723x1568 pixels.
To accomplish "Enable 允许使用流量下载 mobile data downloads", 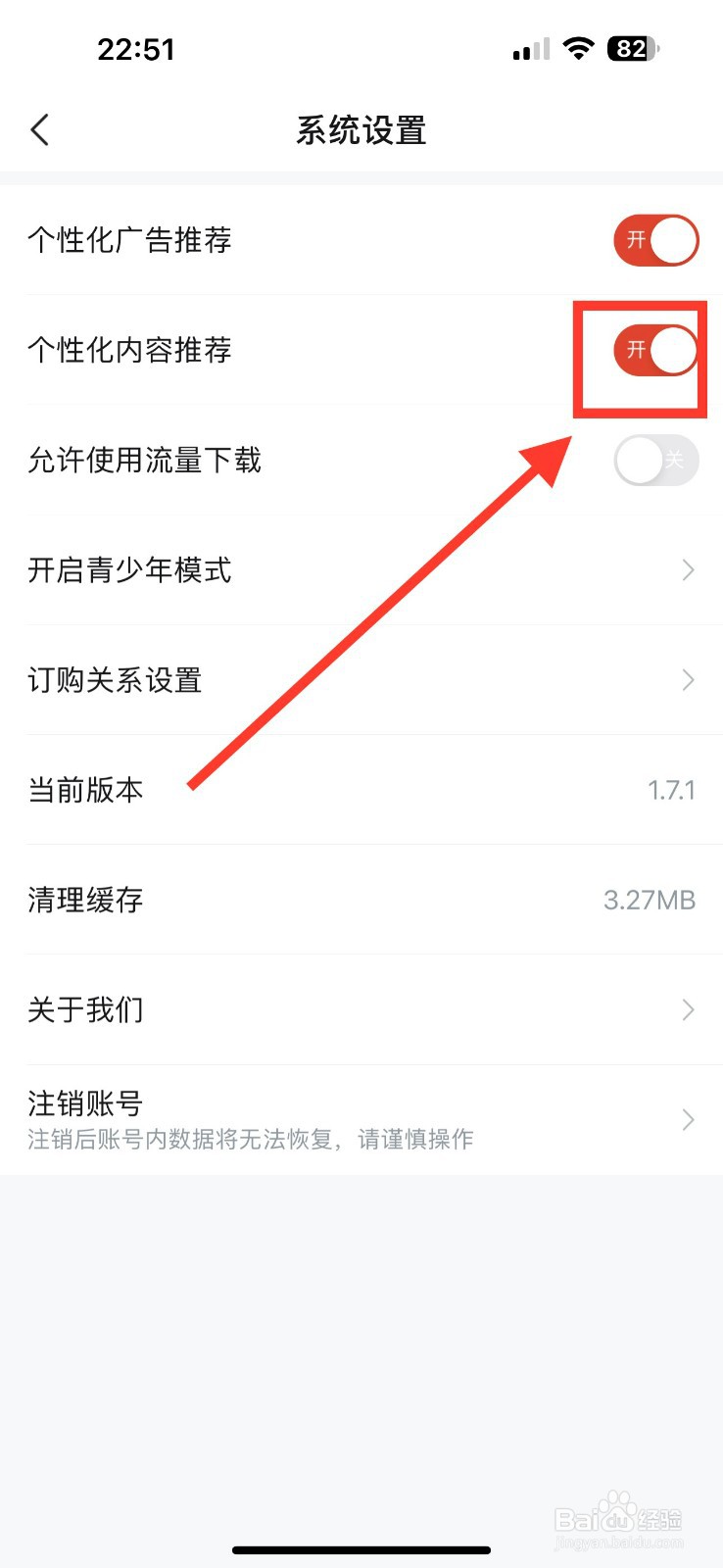I will click(654, 460).
